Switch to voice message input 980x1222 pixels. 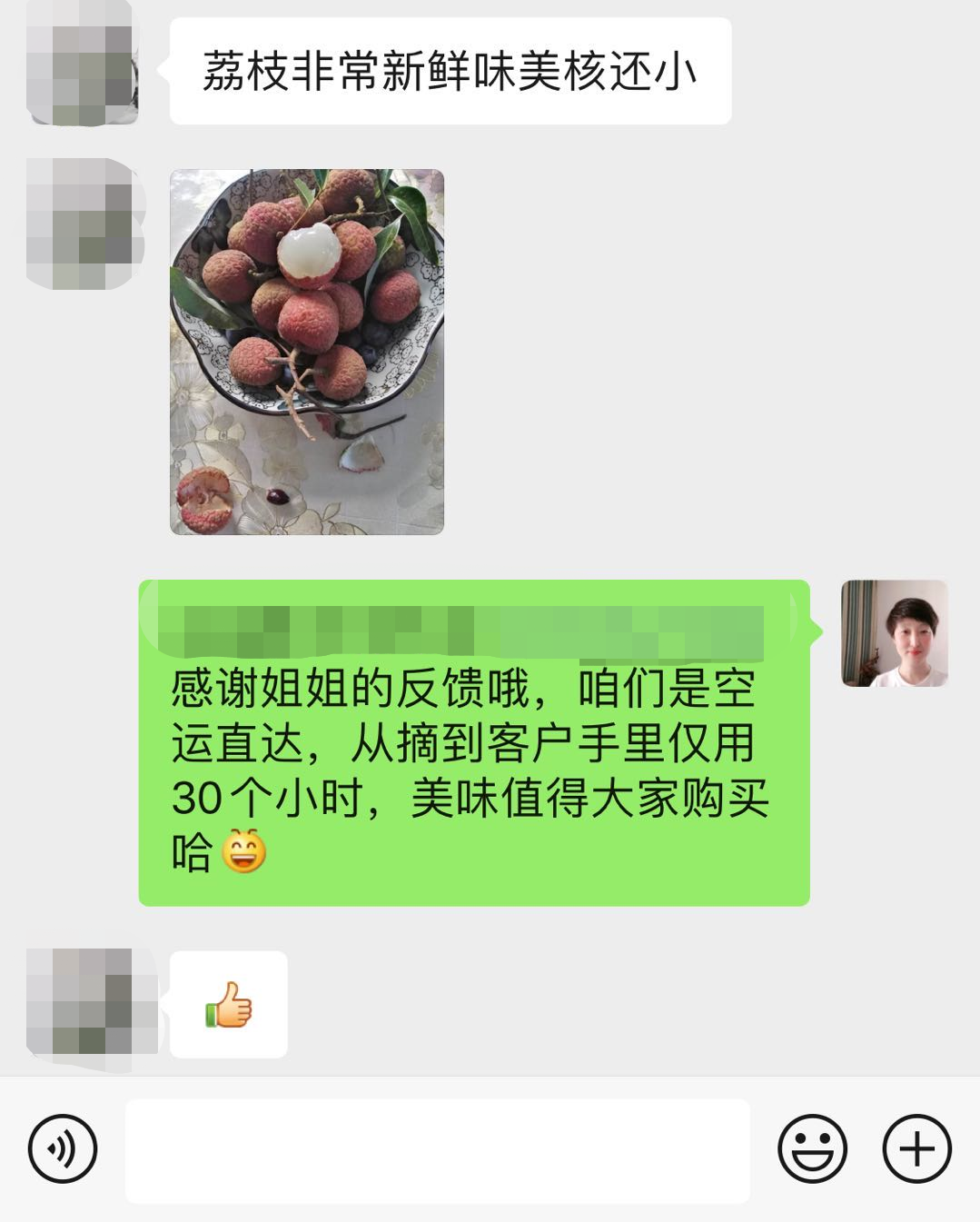coord(62,1149)
